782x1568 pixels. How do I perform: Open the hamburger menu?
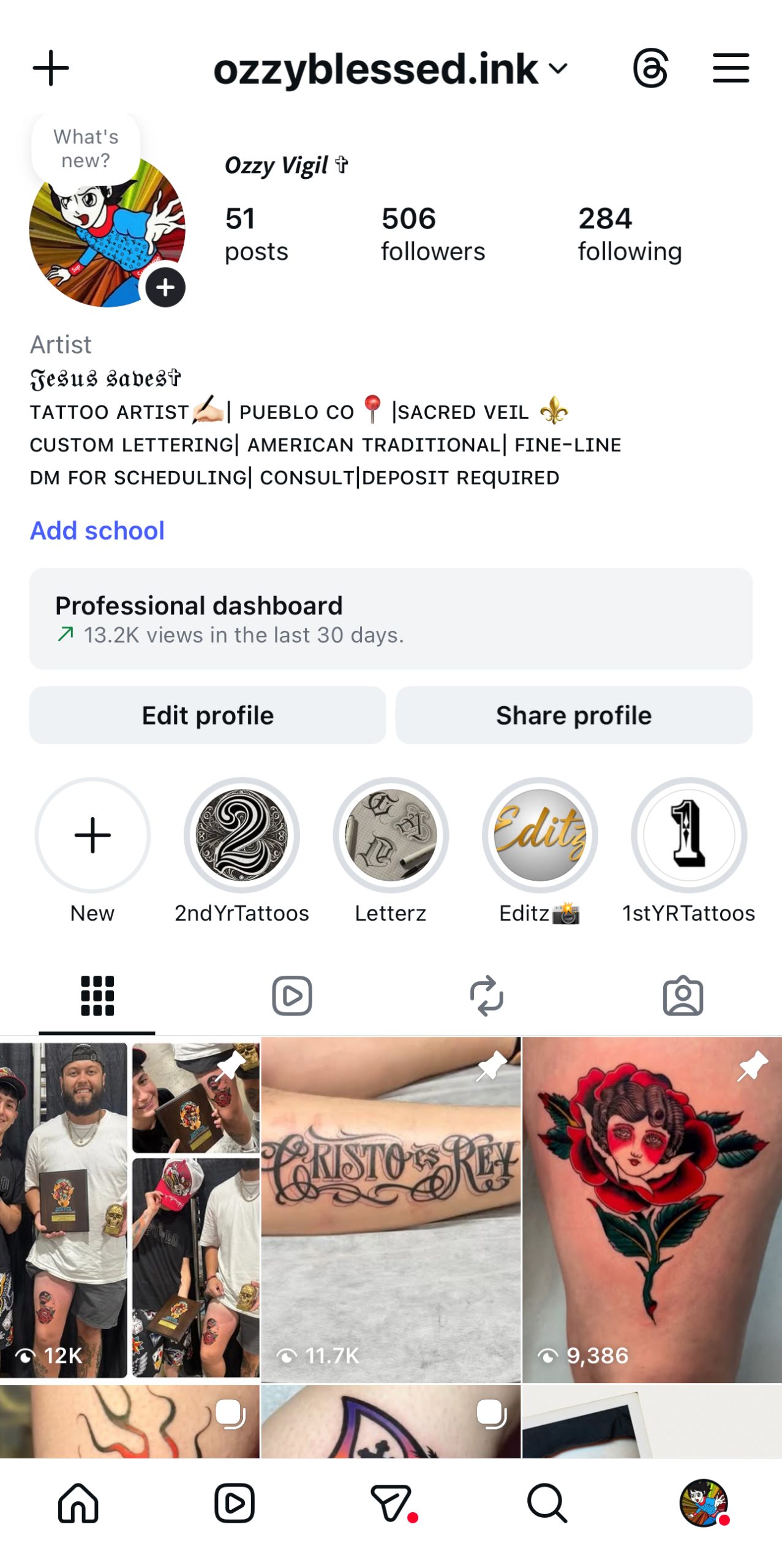(730, 68)
